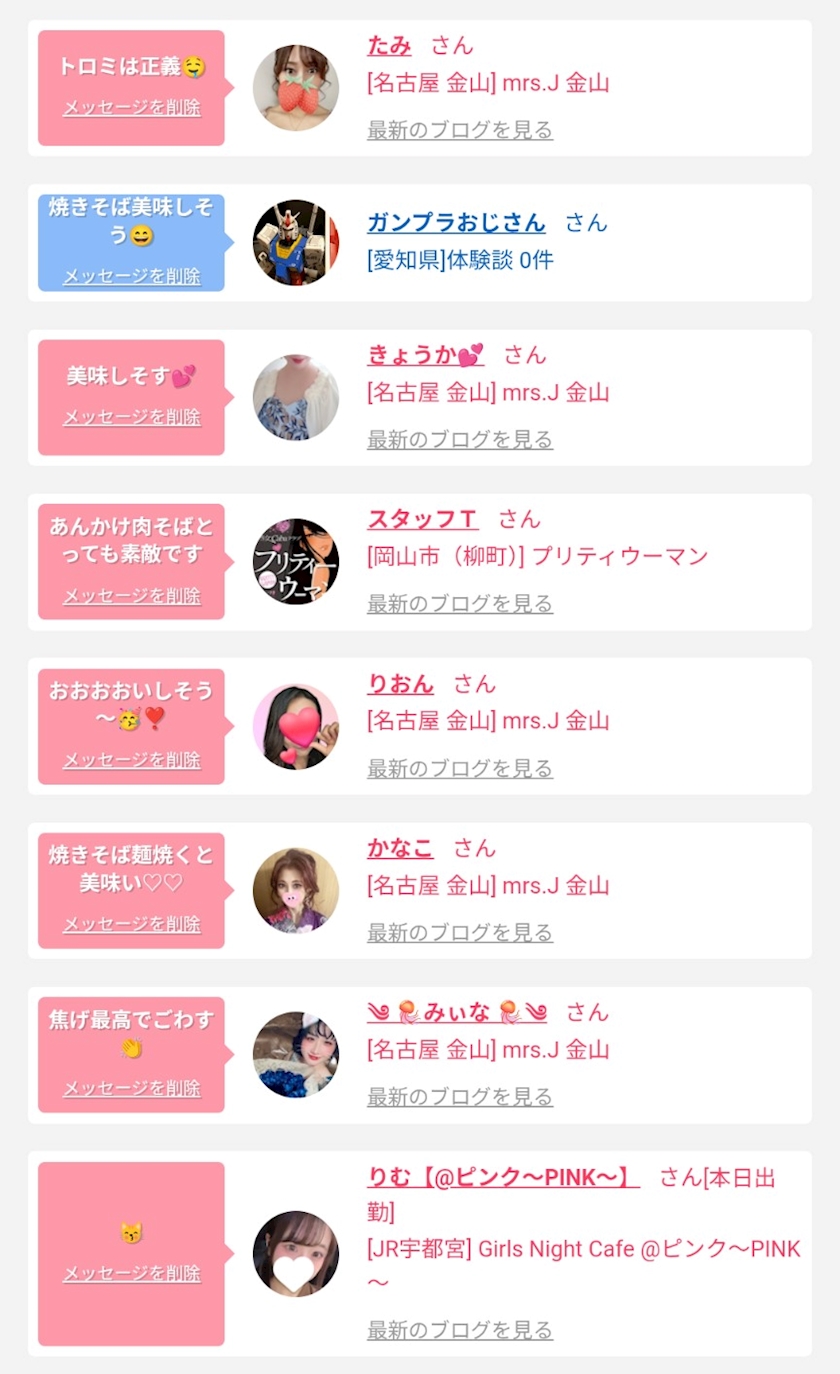Tap りおん's profile picture

point(296,727)
